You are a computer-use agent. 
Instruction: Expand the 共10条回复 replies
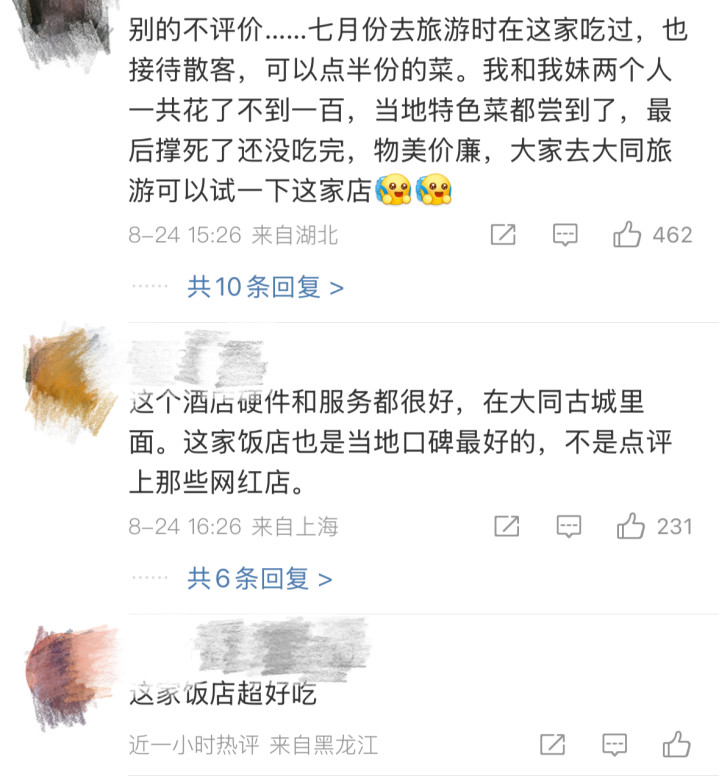pos(265,288)
